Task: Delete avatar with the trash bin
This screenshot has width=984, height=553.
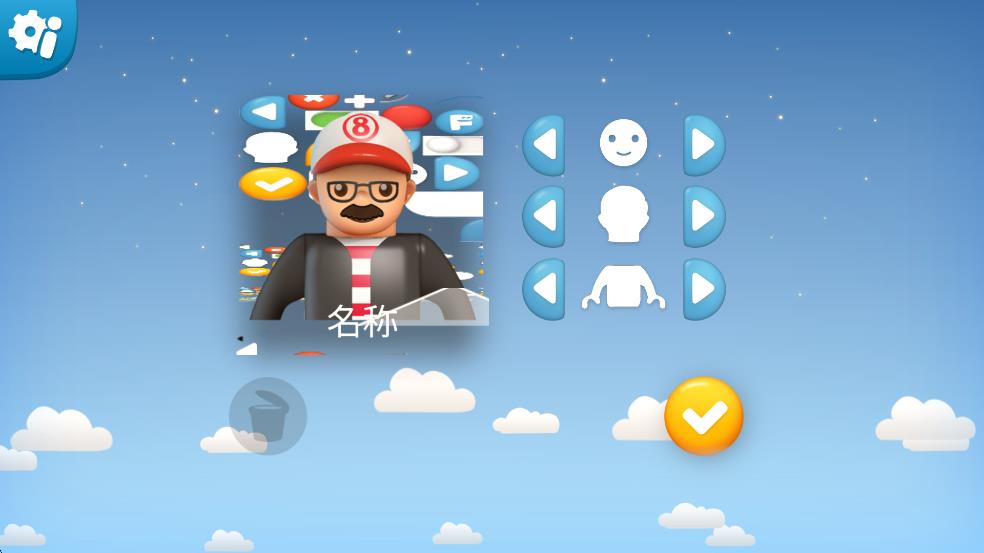Action: coord(268,416)
